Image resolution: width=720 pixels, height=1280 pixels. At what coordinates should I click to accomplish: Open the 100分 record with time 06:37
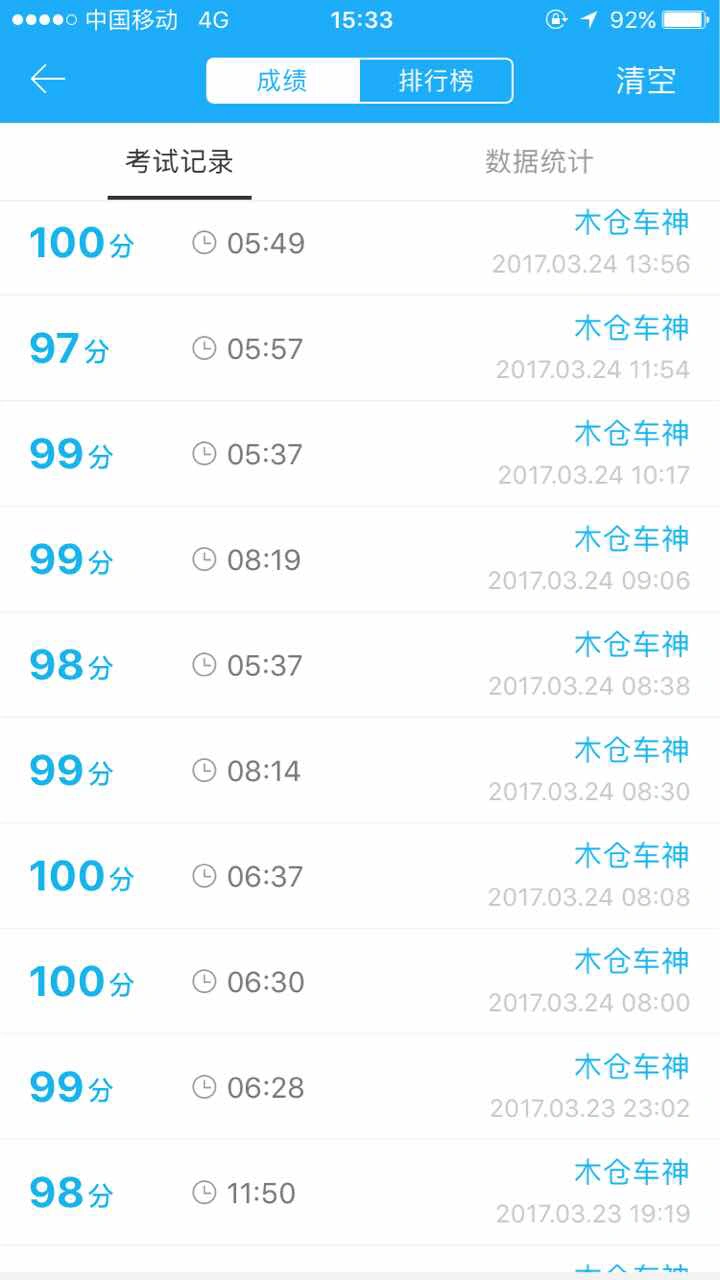click(x=360, y=876)
